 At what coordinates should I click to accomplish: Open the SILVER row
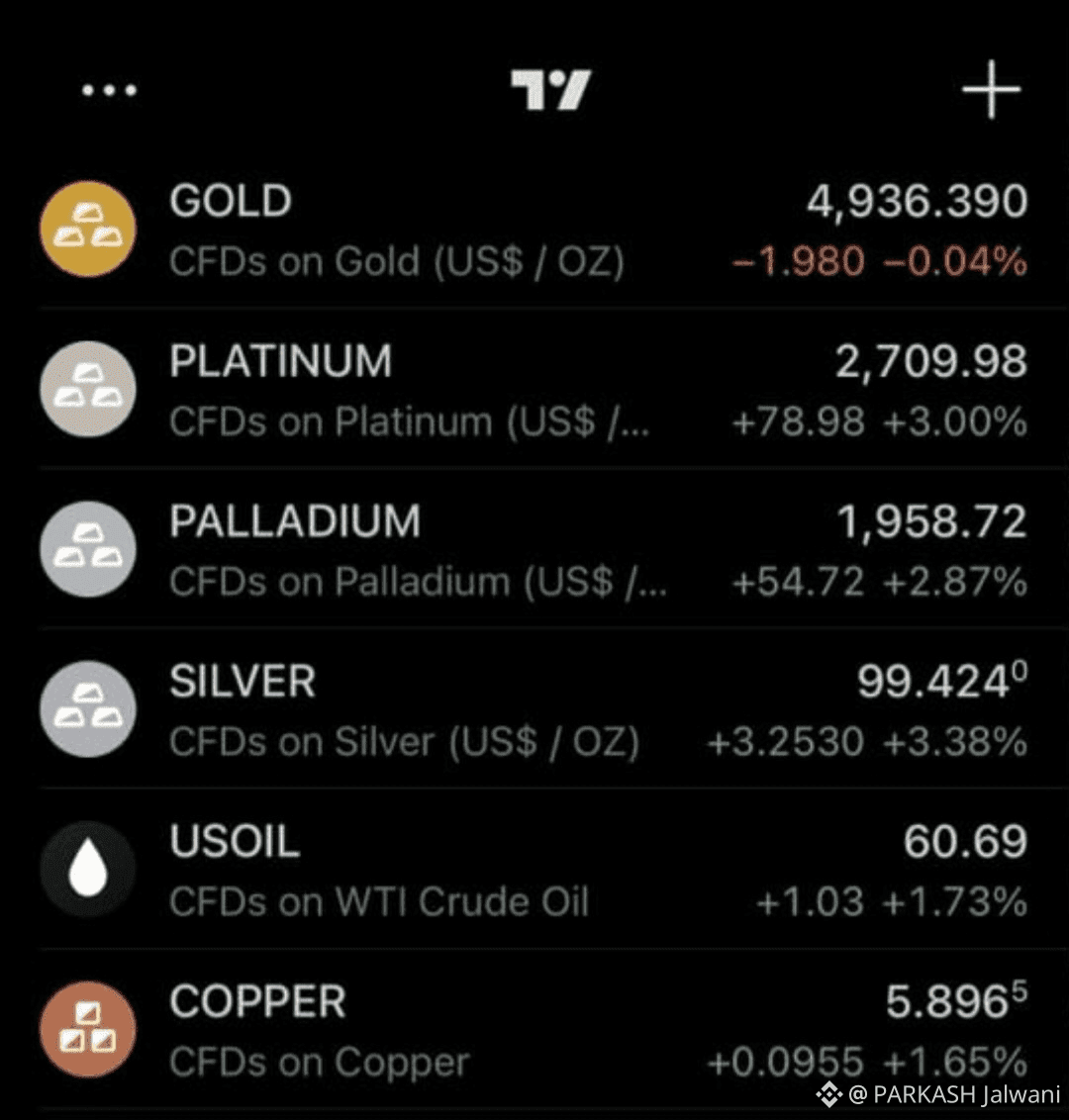[x=534, y=711]
